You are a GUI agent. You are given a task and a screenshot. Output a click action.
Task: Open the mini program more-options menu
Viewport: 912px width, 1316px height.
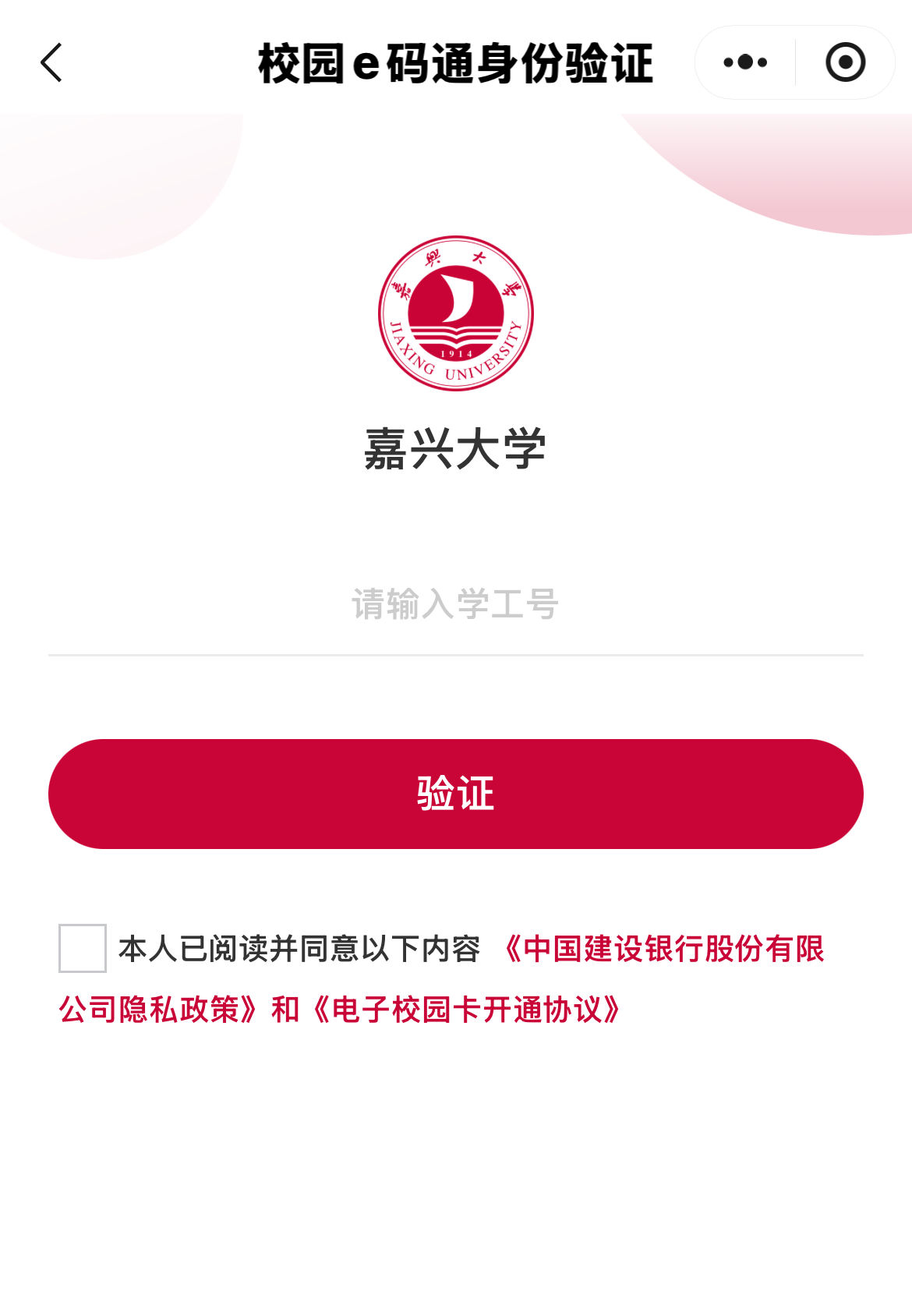pyautogui.click(x=745, y=62)
